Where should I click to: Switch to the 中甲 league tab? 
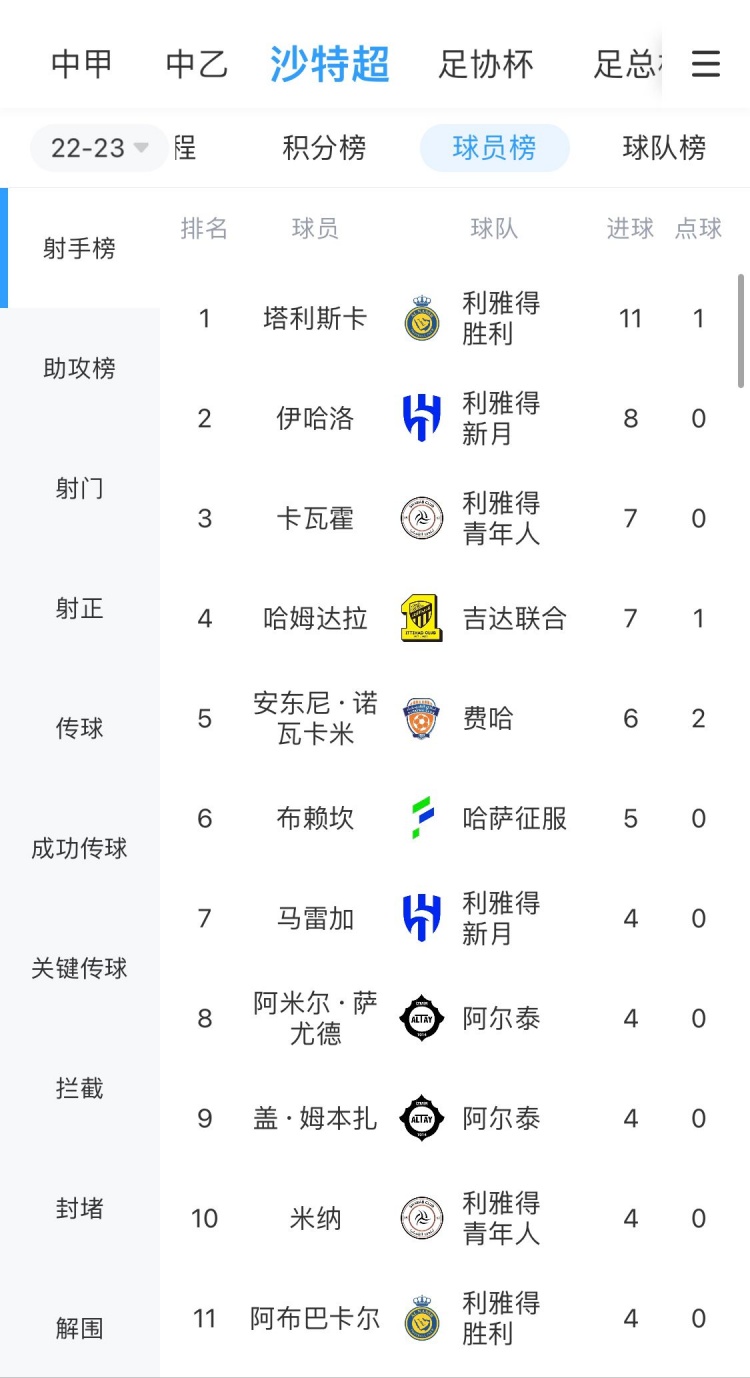(81, 65)
